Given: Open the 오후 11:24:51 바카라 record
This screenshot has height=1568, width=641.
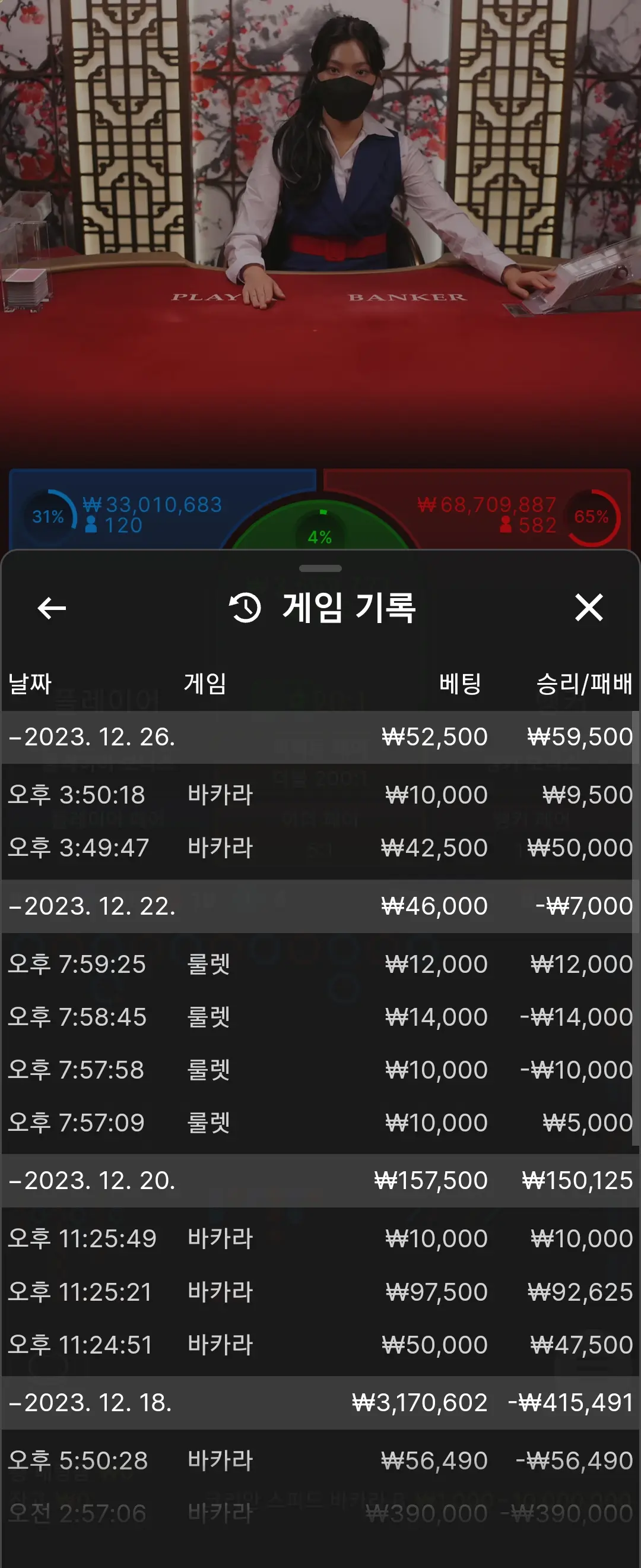Looking at the screenshot, I should pyautogui.click(x=316, y=1345).
